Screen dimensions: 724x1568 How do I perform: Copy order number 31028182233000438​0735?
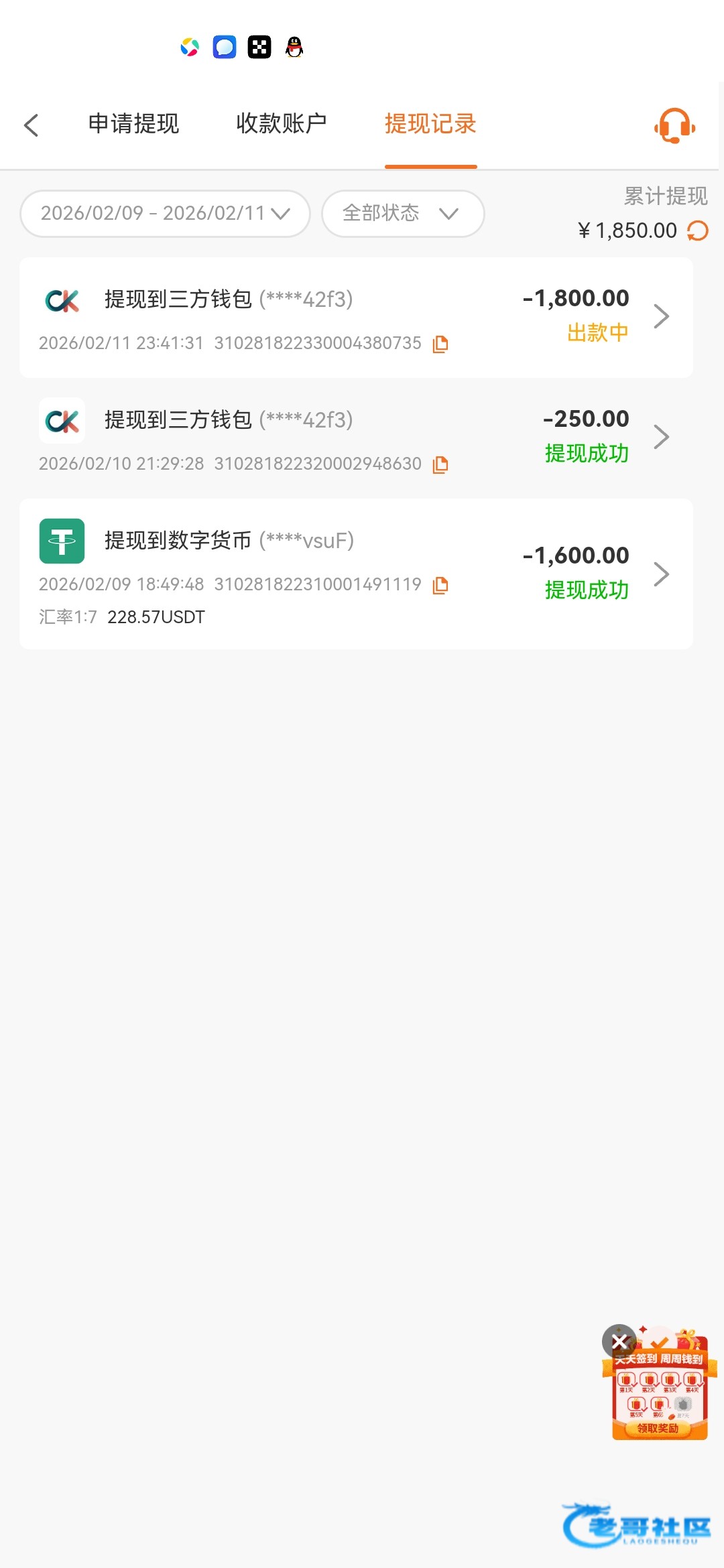coord(440,344)
